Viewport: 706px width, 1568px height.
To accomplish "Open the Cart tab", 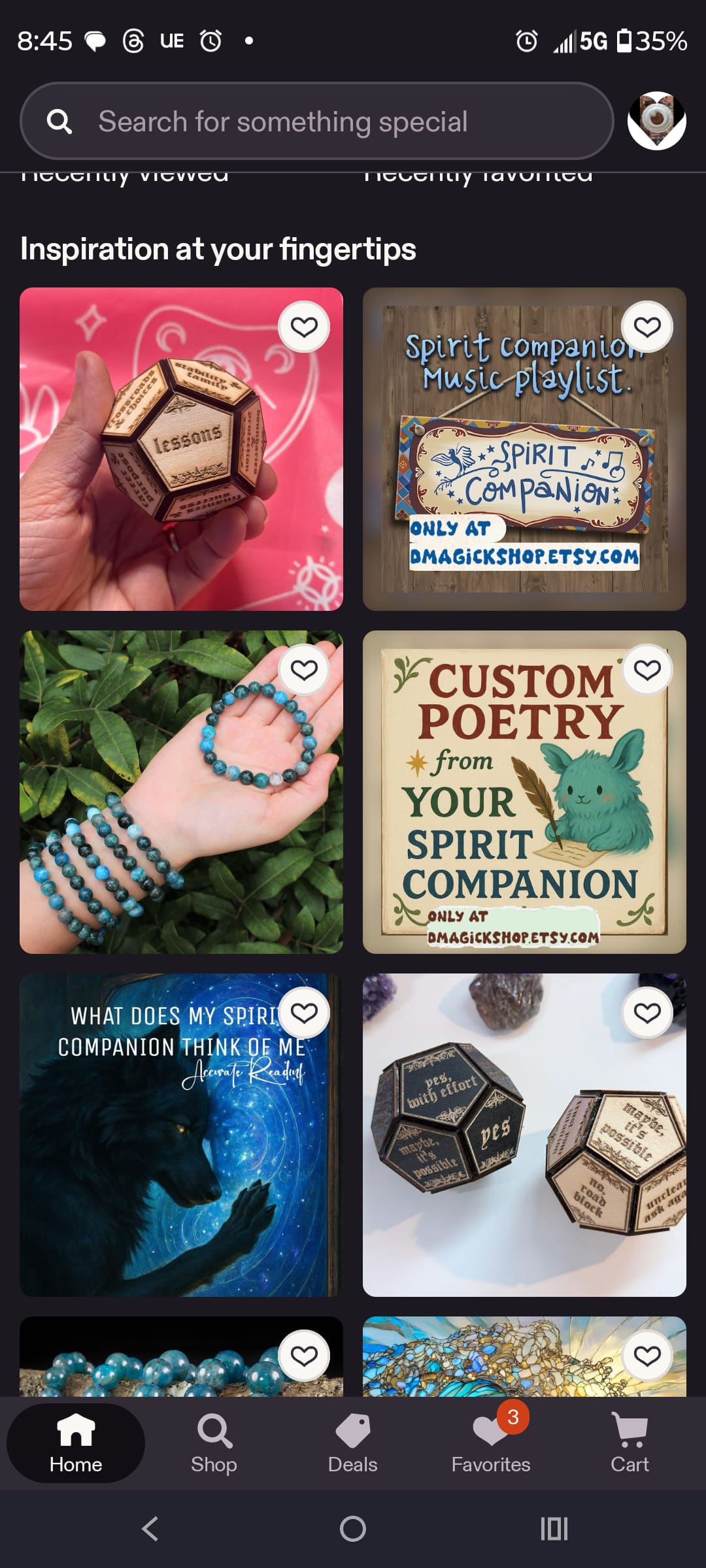I will click(x=630, y=1444).
